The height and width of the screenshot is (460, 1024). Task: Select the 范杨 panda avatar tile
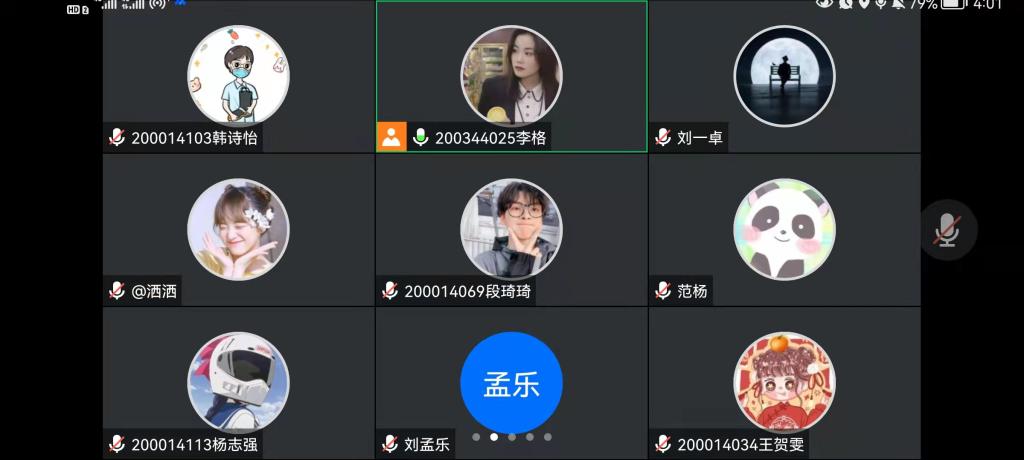784,230
